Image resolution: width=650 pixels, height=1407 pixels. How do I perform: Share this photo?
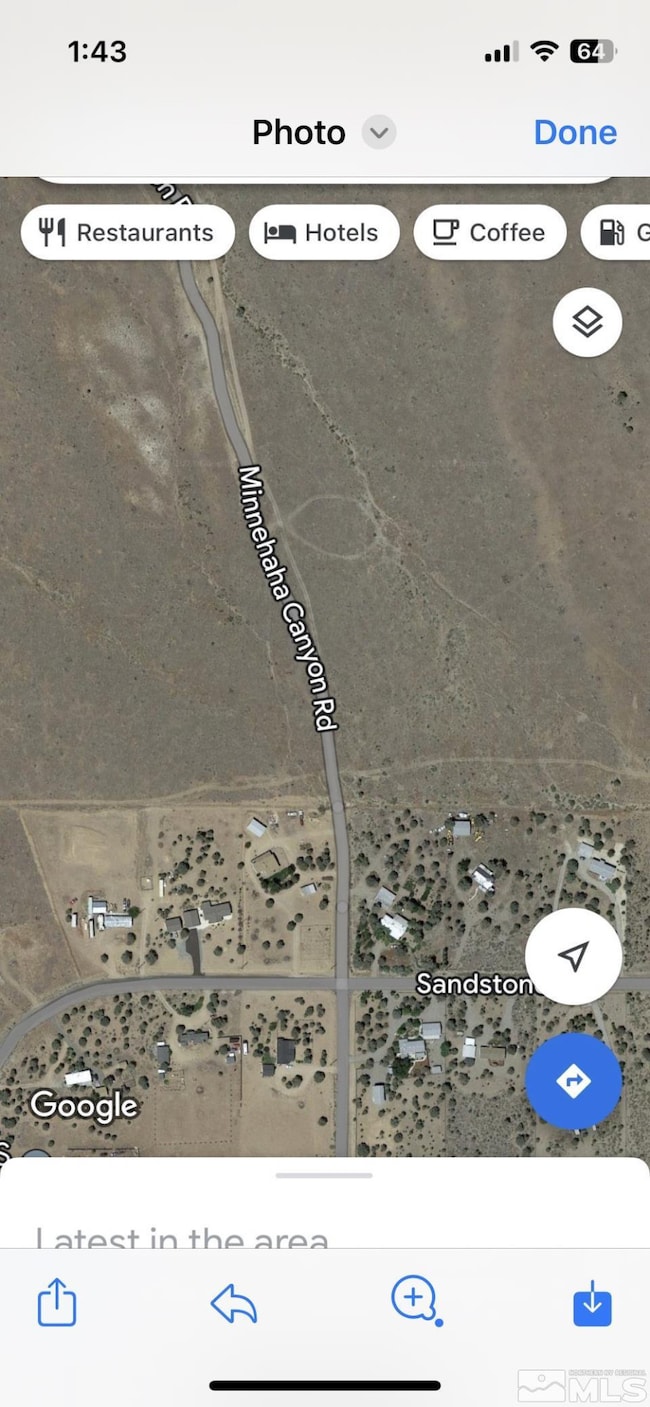point(57,1304)
